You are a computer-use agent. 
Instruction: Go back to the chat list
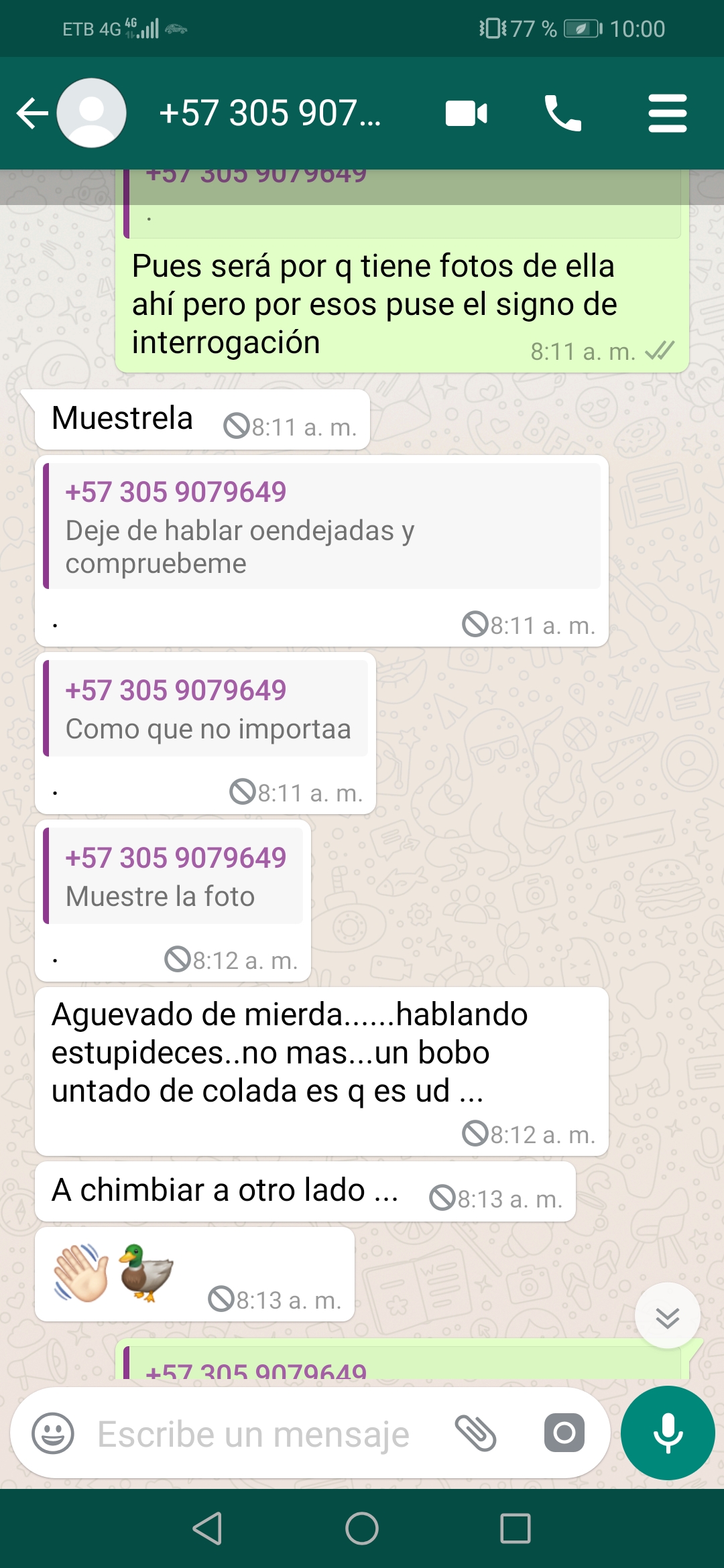[32, 113]
